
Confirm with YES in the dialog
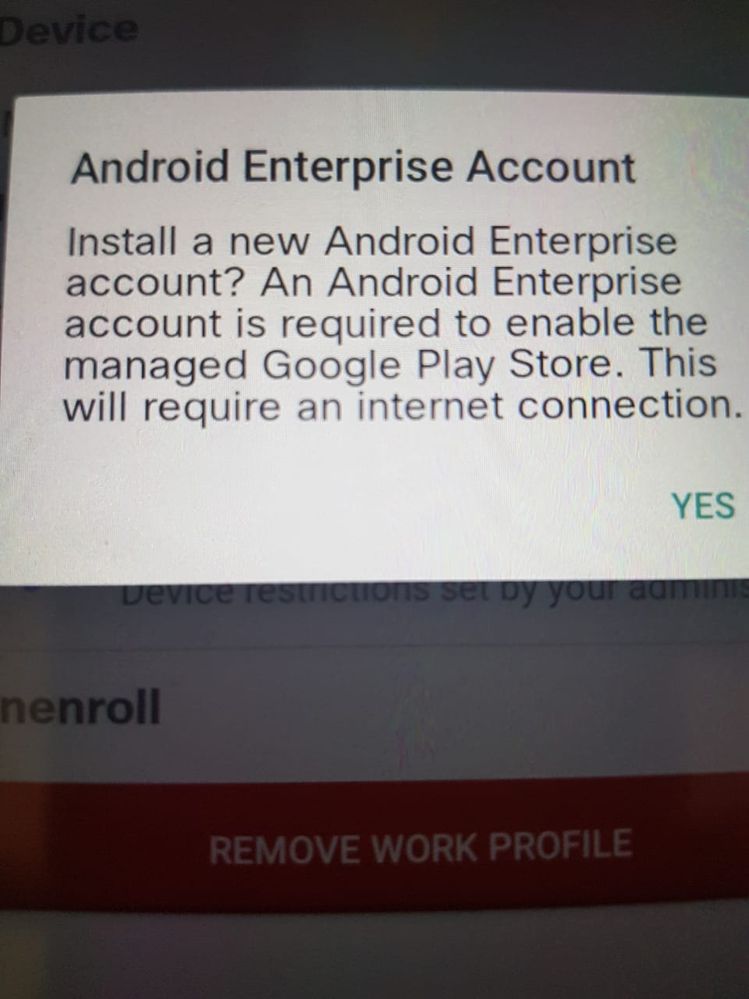(703, 506)
